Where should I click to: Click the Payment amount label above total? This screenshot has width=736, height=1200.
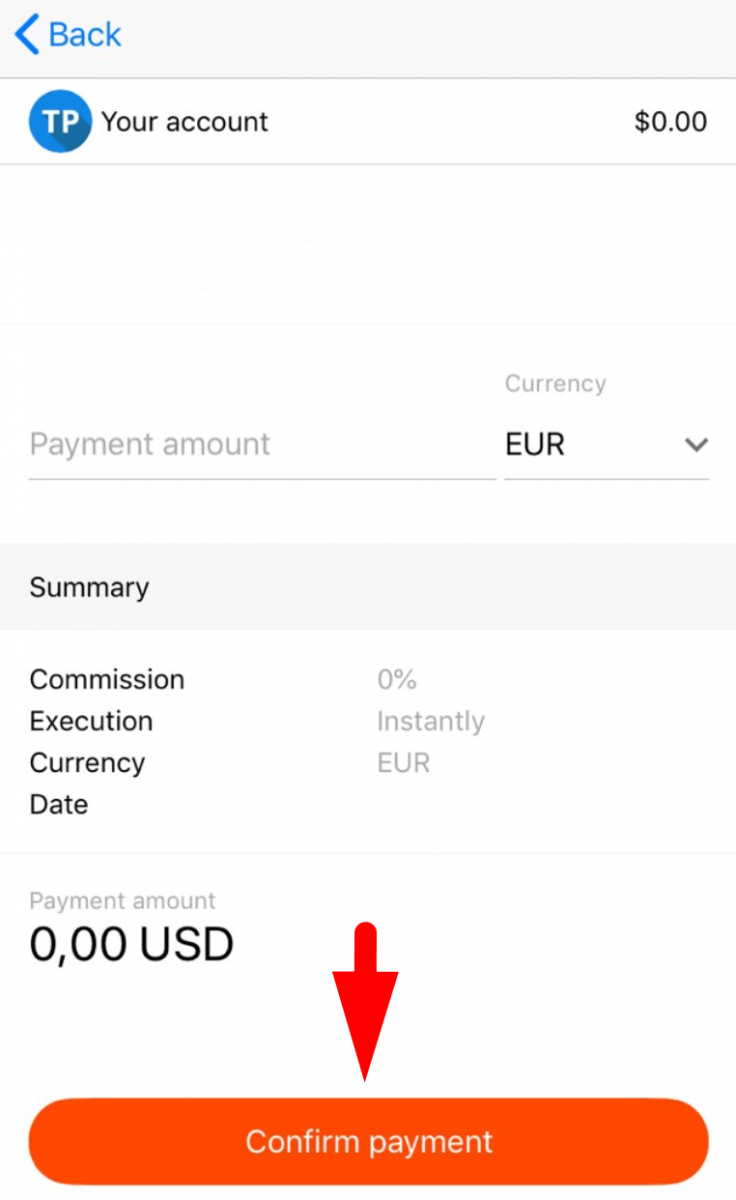(x=122, y=900)
